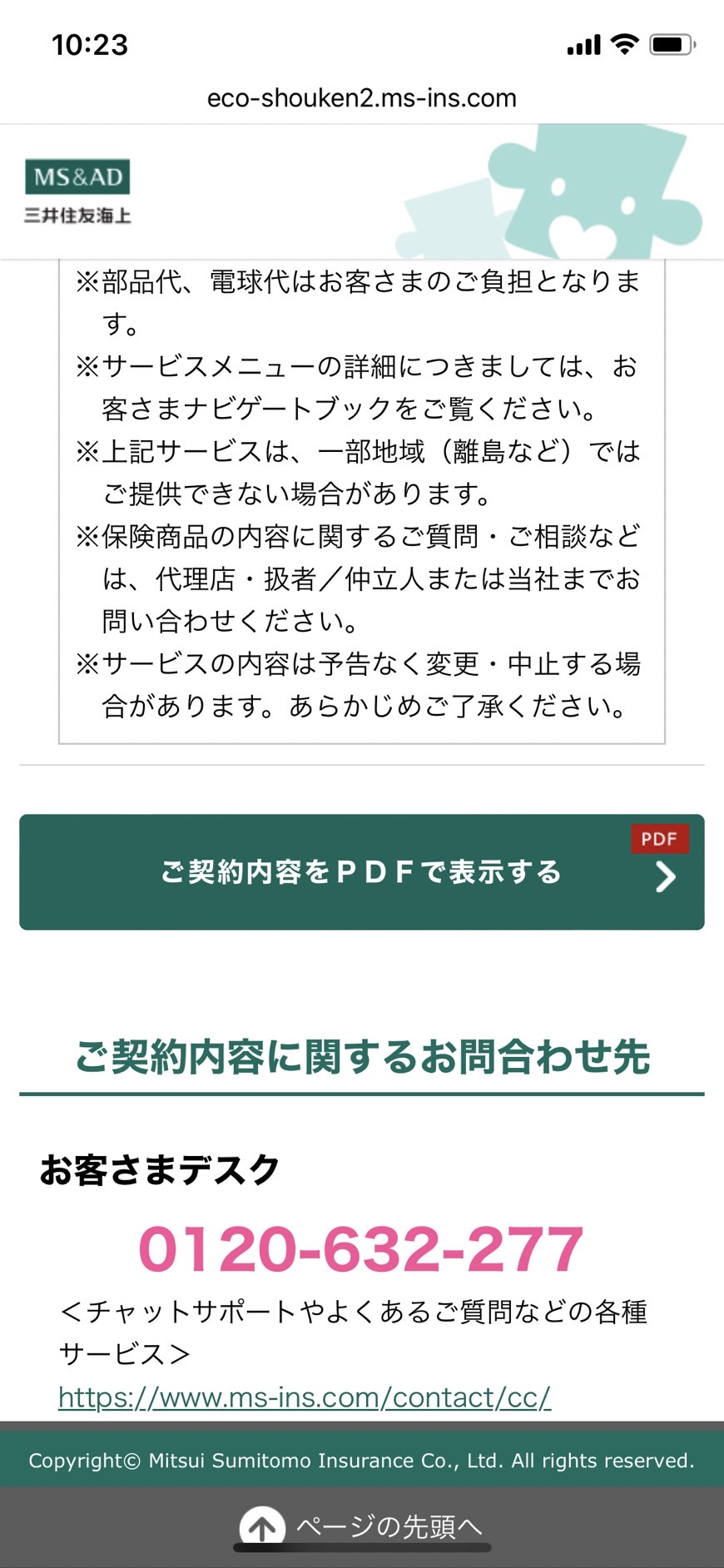Screen dimensions: 724x1568
Task: Open the contract details PDF button
Action: pyautogui.click(x=362, y=871)
